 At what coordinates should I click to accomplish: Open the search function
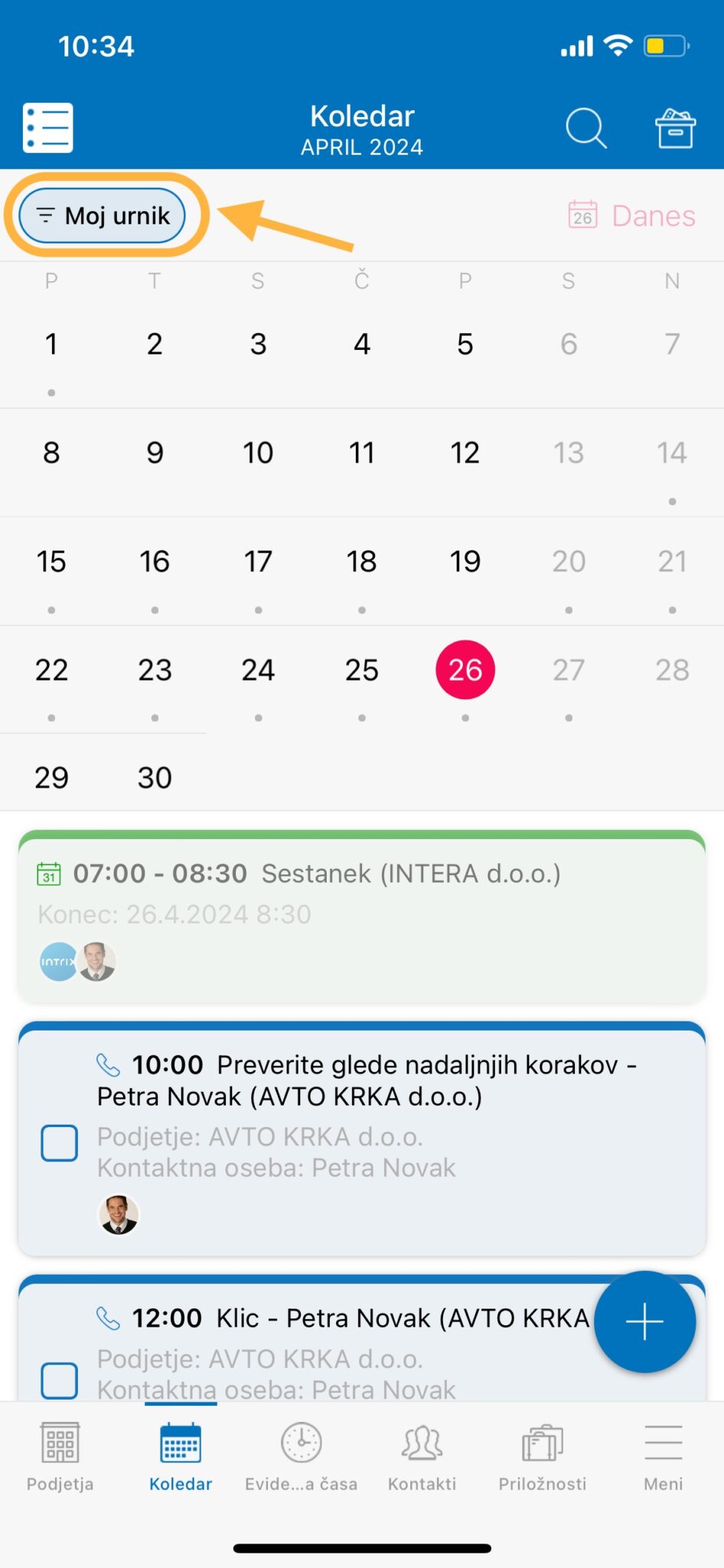click(x=585, y=128)
